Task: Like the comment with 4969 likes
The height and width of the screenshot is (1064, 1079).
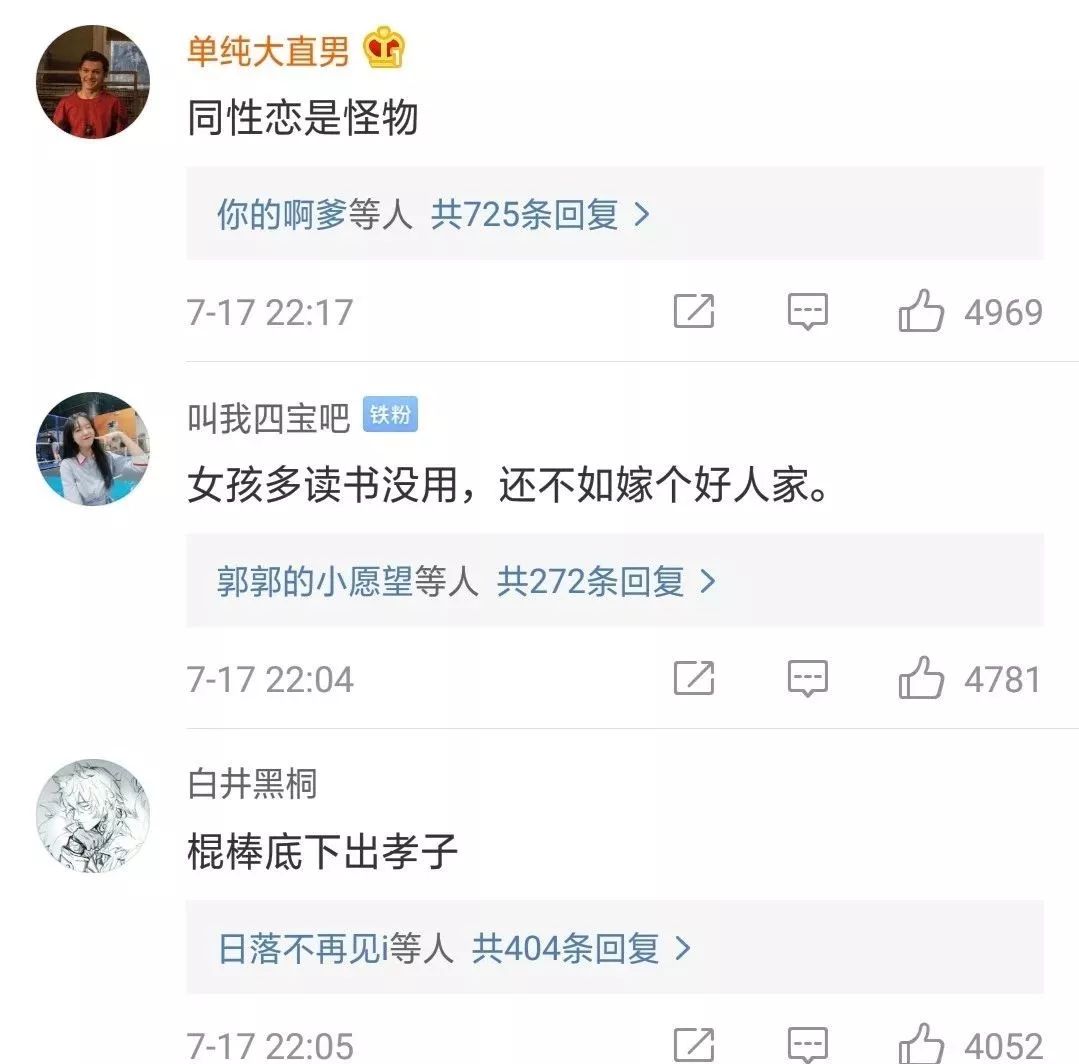Action: (x=921, y=312)
